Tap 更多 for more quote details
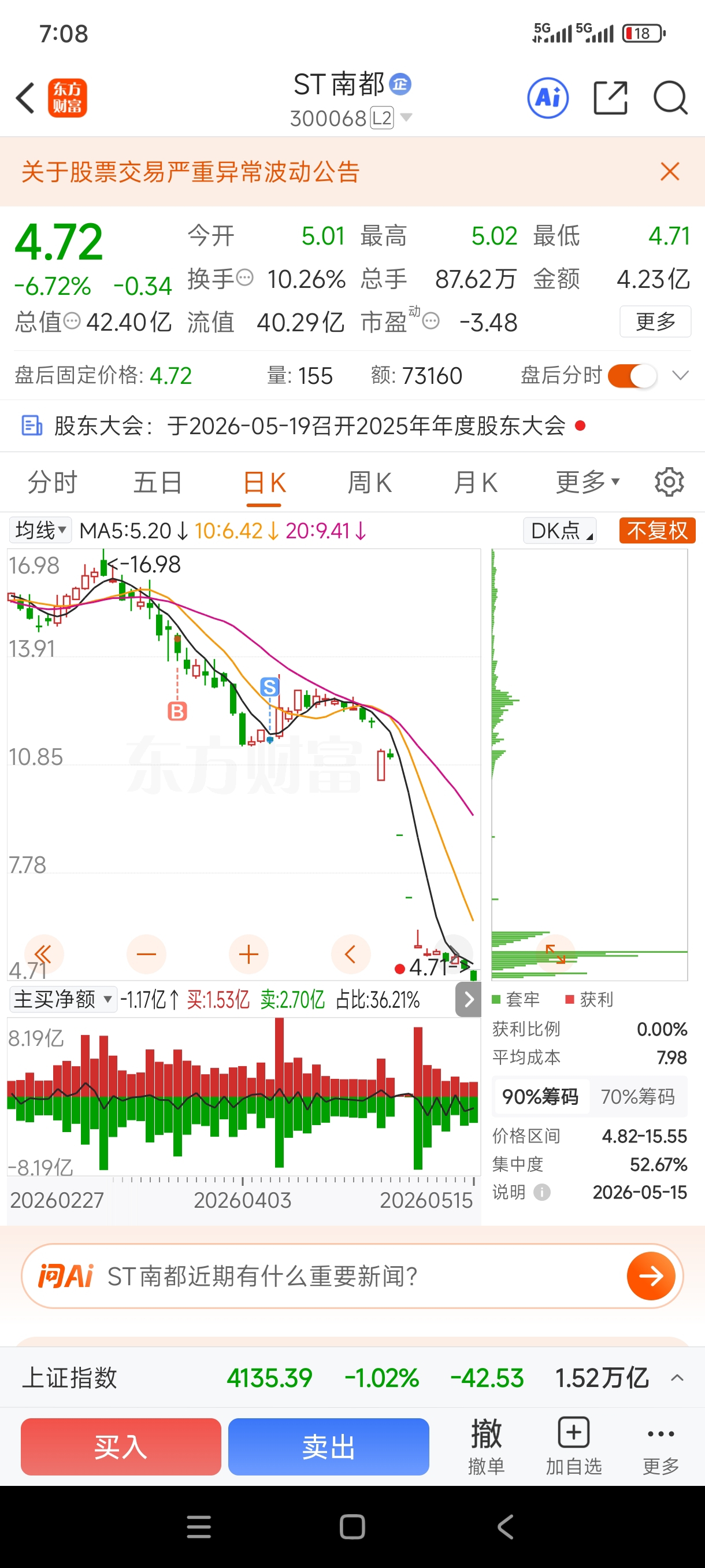The width and height of the screenshot is (705, 1568). (655, 321)
